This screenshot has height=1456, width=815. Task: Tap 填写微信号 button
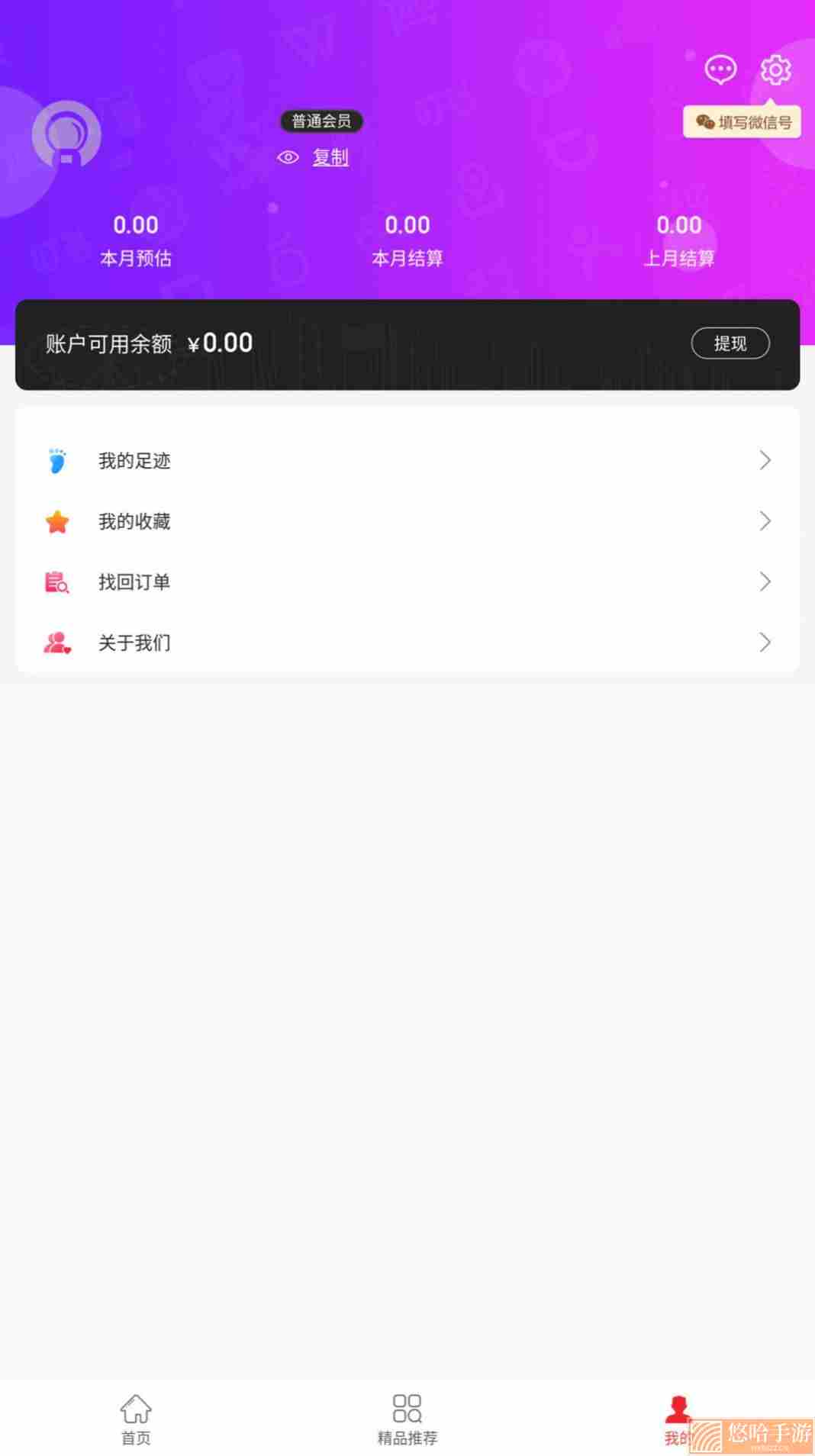coord(742,122)
